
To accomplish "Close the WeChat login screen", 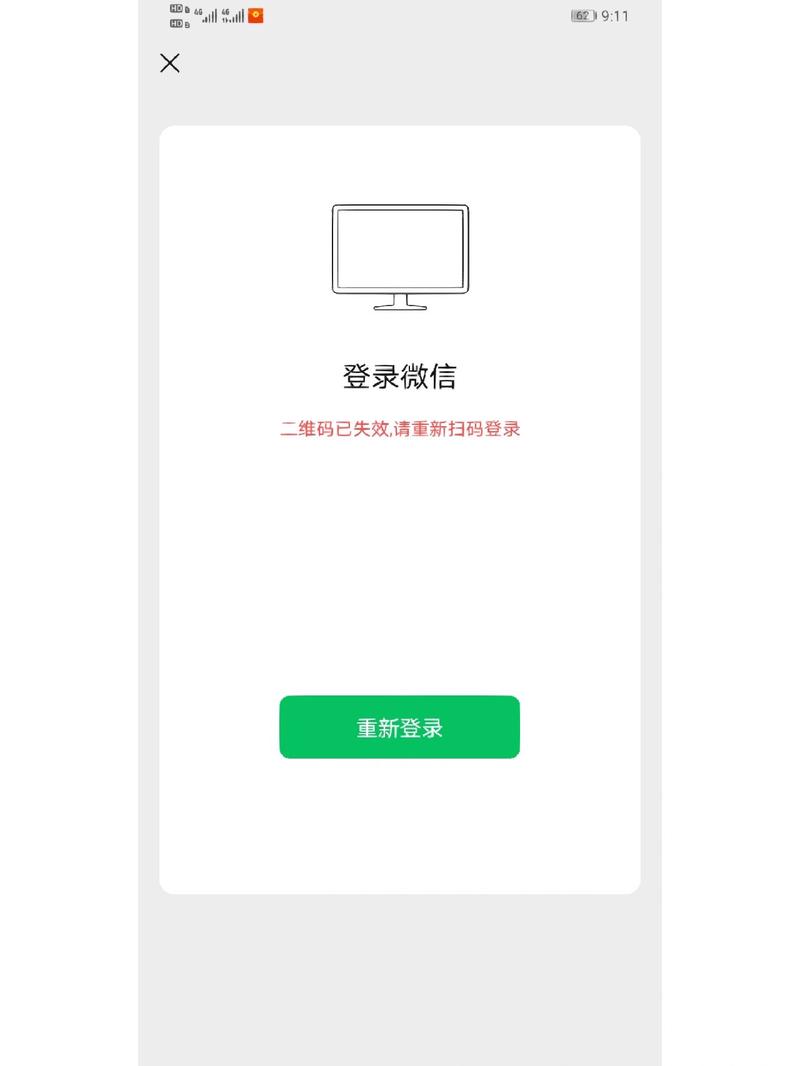I will tap(170, 63).
